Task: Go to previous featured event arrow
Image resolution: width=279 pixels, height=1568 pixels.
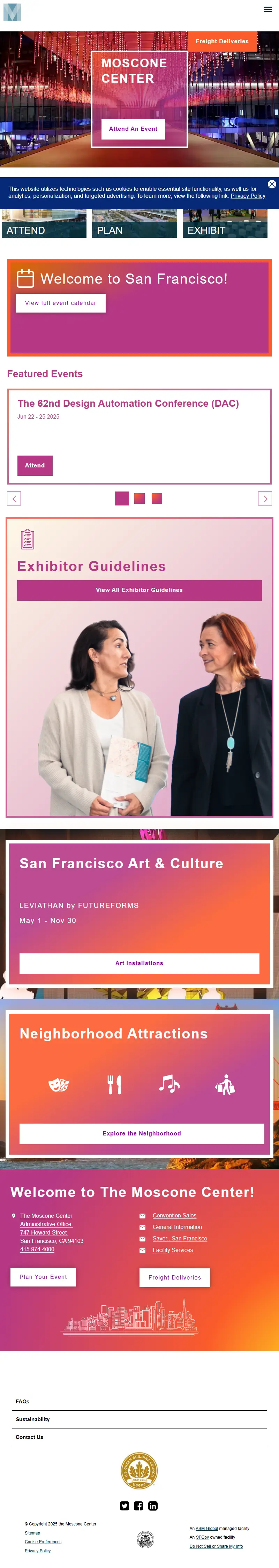Action: [14, 498]
